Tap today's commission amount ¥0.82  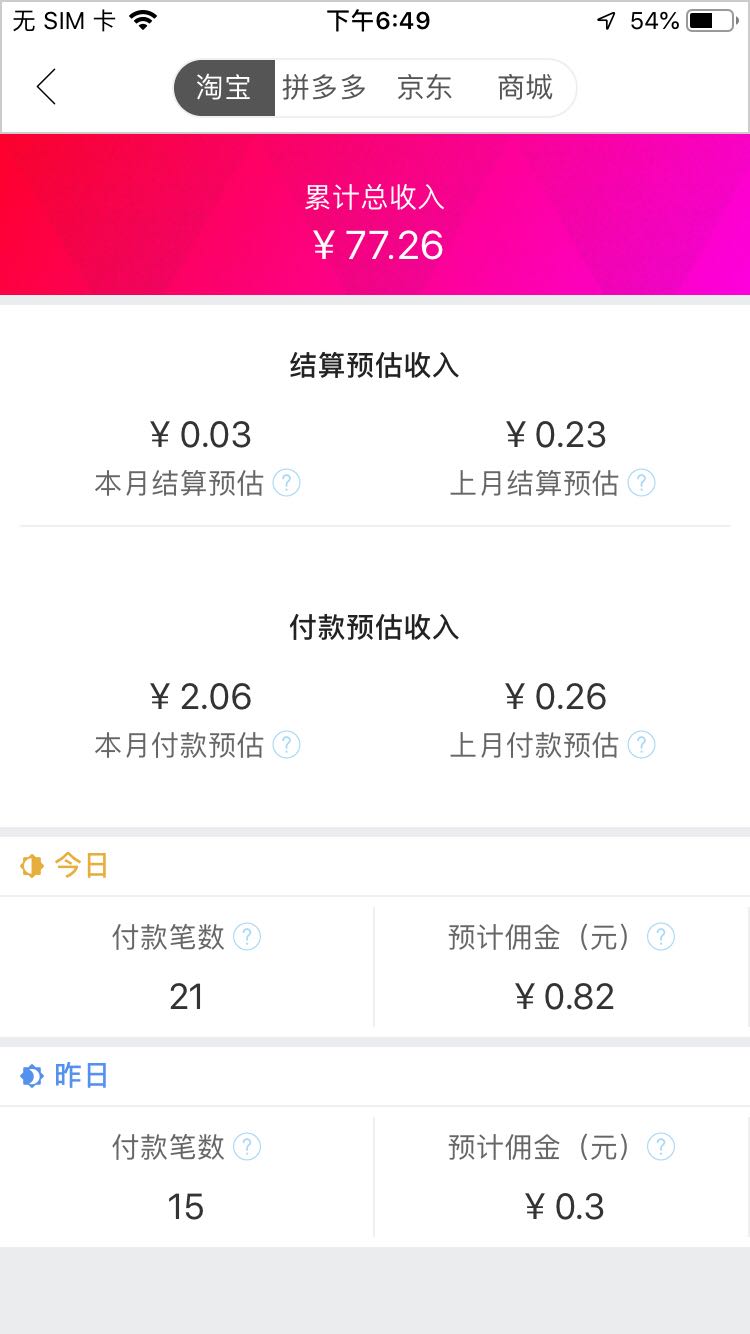coord(561,995)
